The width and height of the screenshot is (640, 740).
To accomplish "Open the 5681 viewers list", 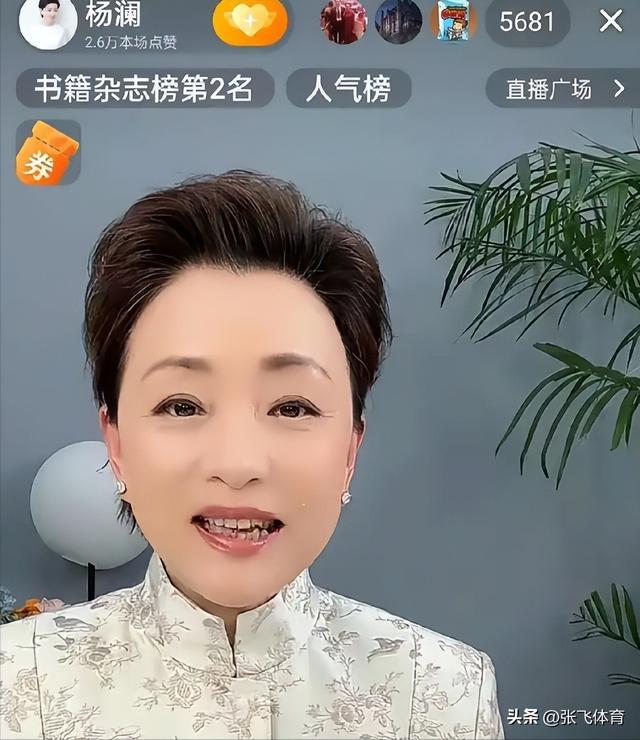I will click(x=527, y=21).
